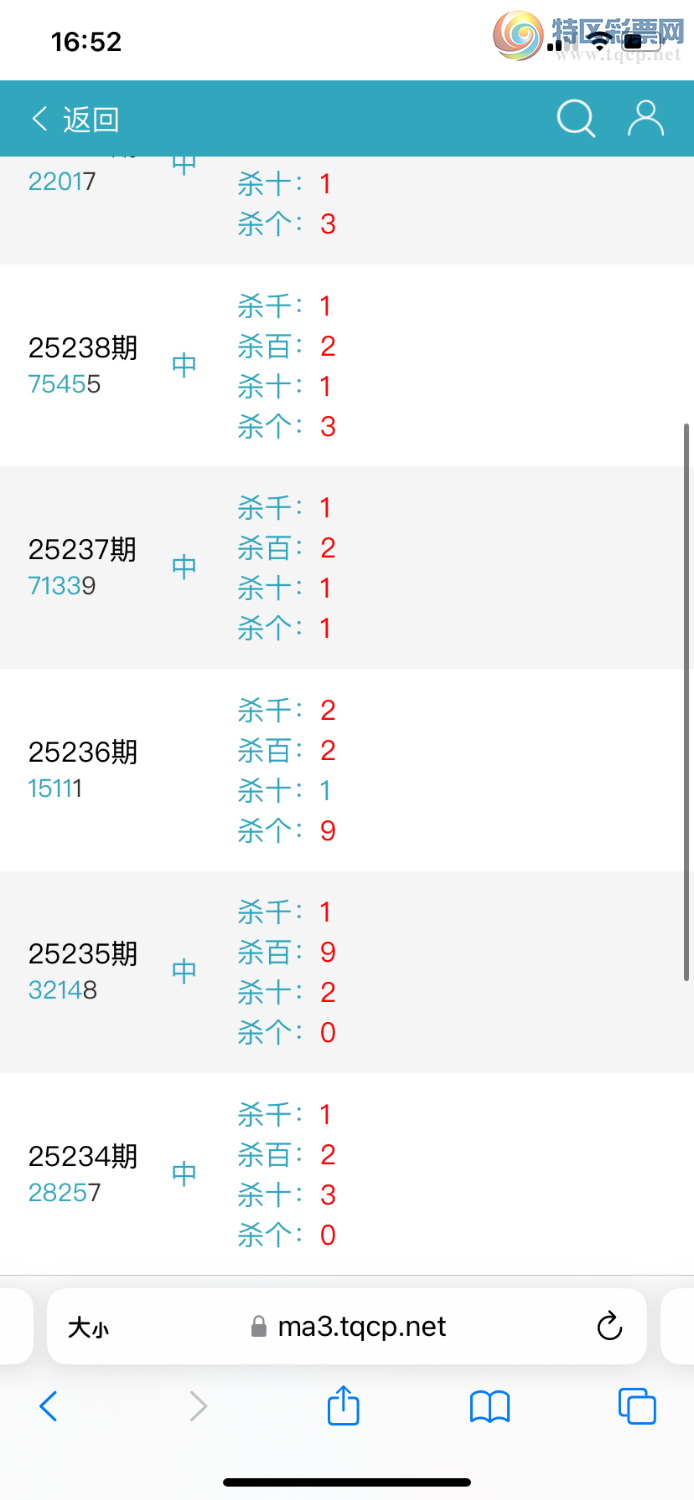Viewport: 694px width, 1500px height.
Task: Show all open tabs
Action: [x=637, y=1407]
